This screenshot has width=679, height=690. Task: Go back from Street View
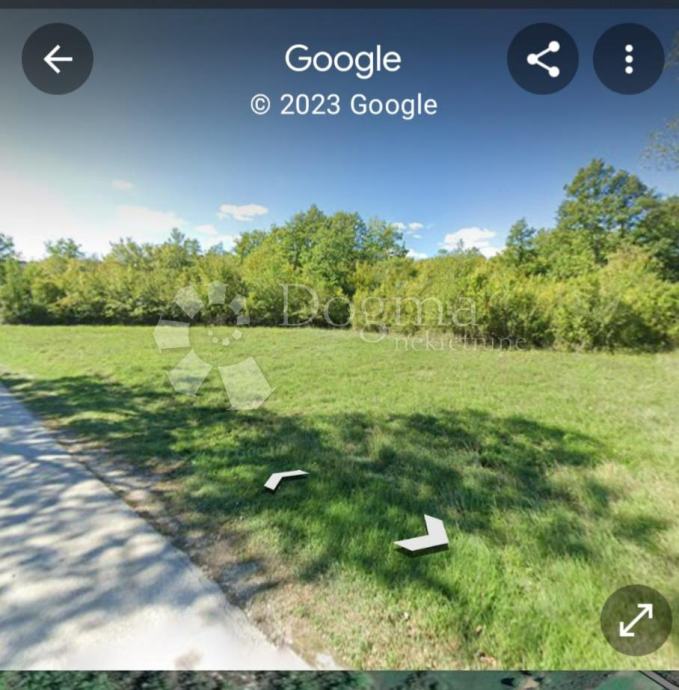(x=58, y=59)
